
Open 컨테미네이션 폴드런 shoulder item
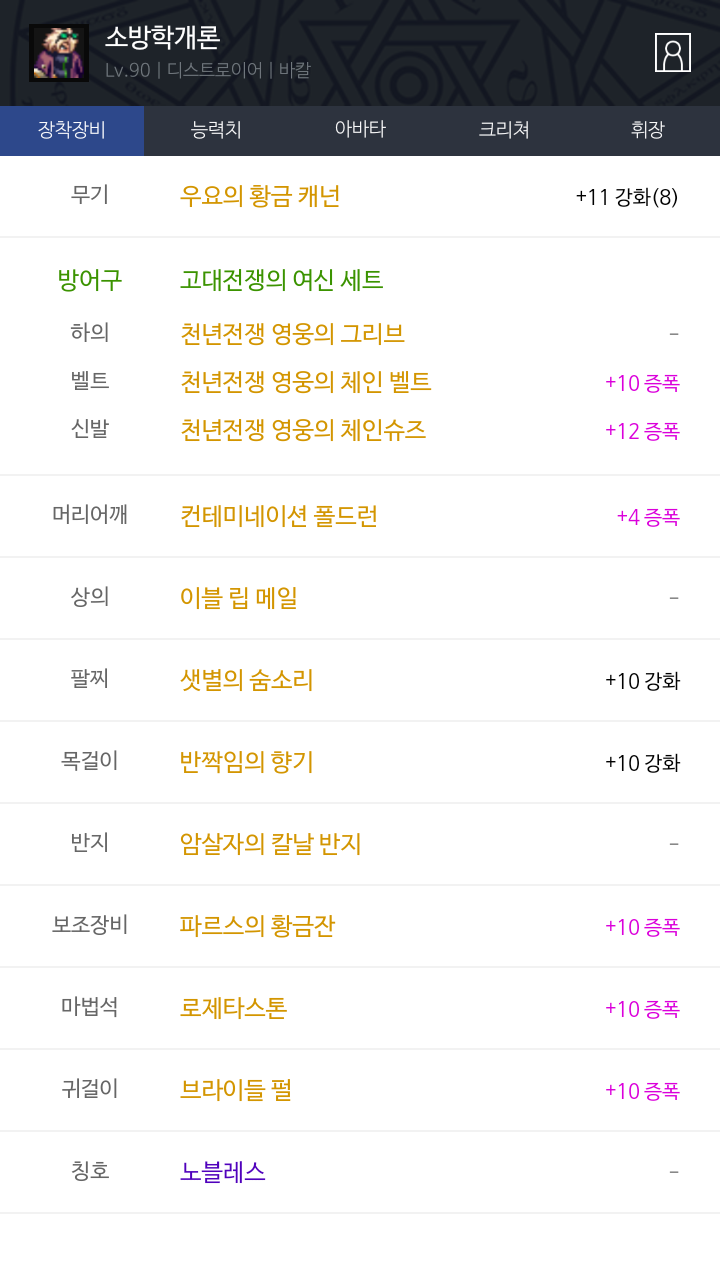click(x=278, y=517)
